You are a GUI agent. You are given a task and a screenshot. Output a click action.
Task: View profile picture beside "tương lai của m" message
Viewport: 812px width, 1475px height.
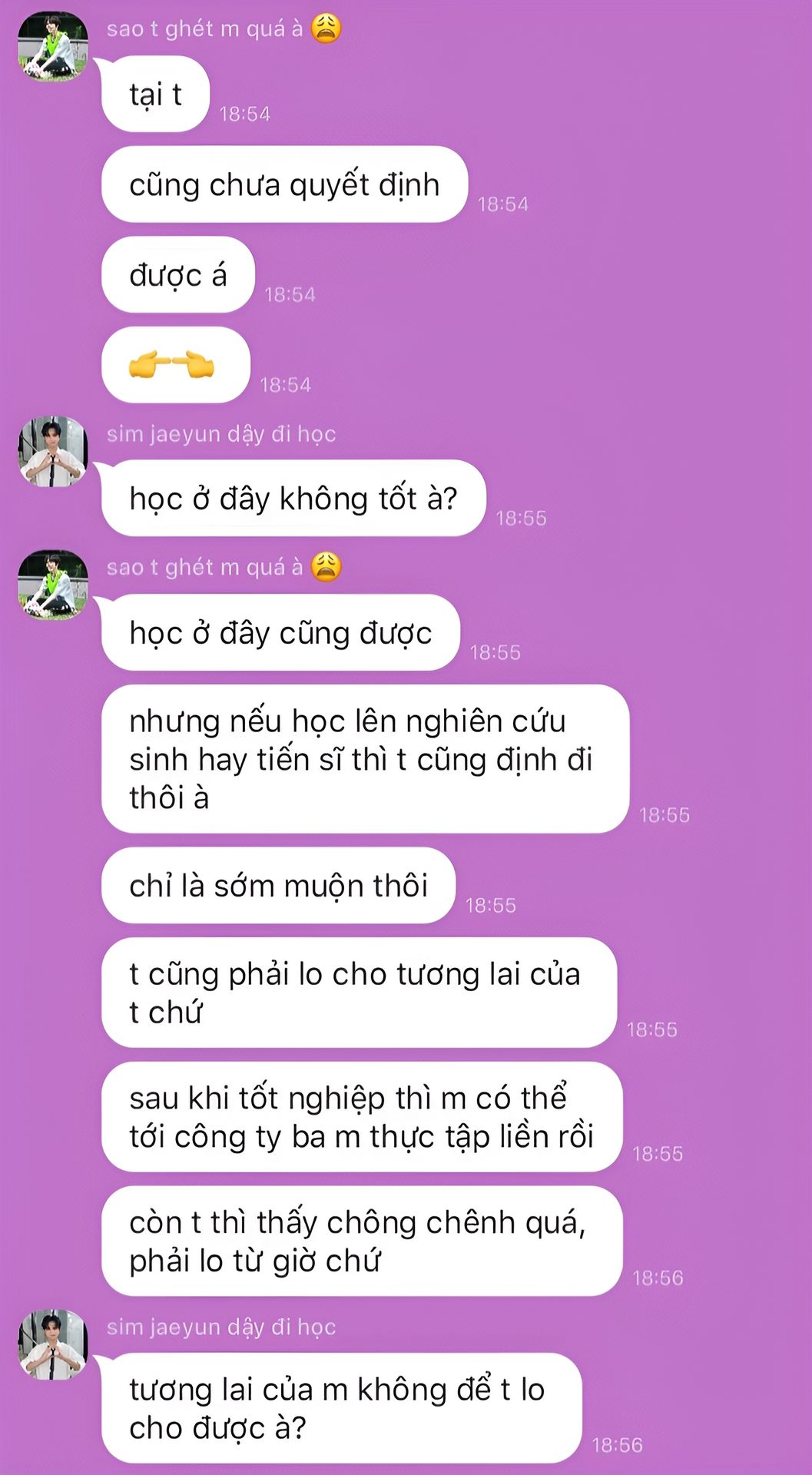(x=53, y=1344)
